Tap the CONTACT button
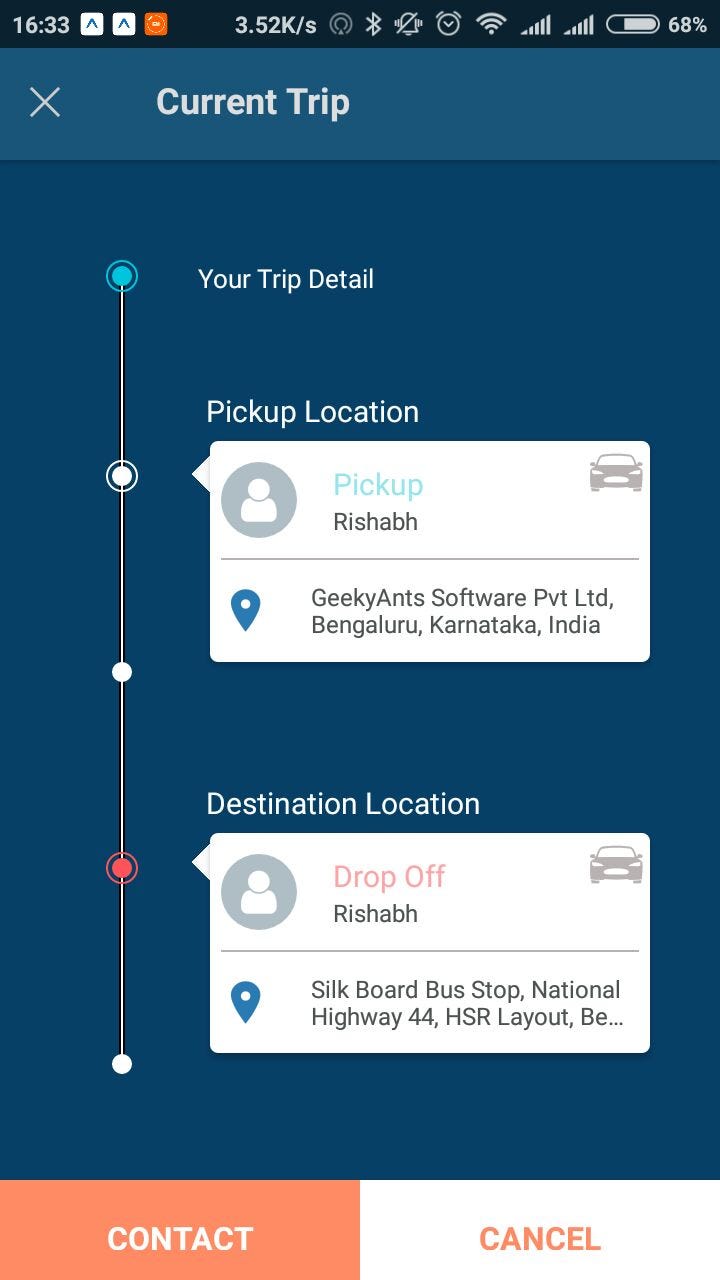Viewport: 720px width, 1280px height. coord(180,1238)
